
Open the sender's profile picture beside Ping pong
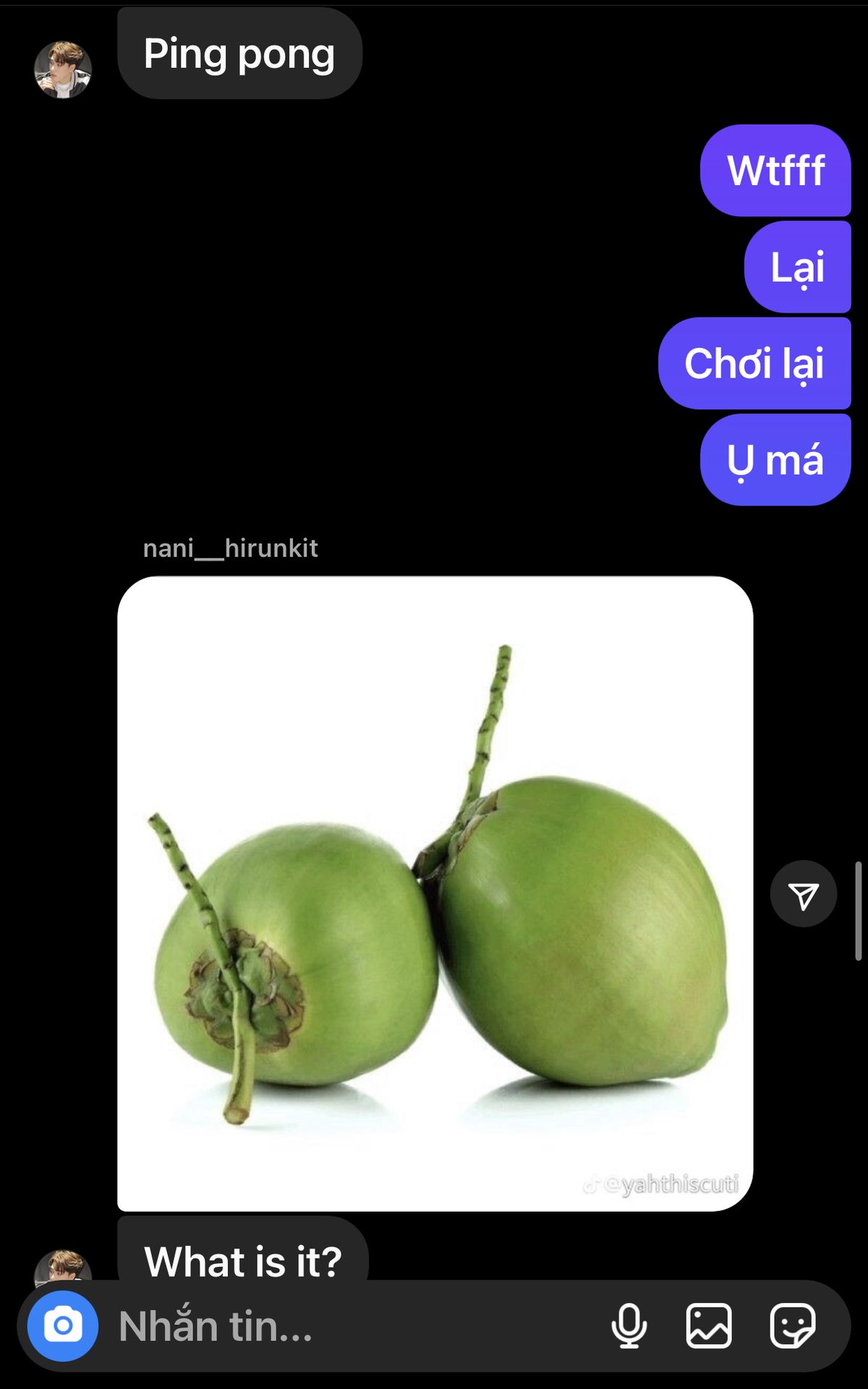tap(63, 69)
